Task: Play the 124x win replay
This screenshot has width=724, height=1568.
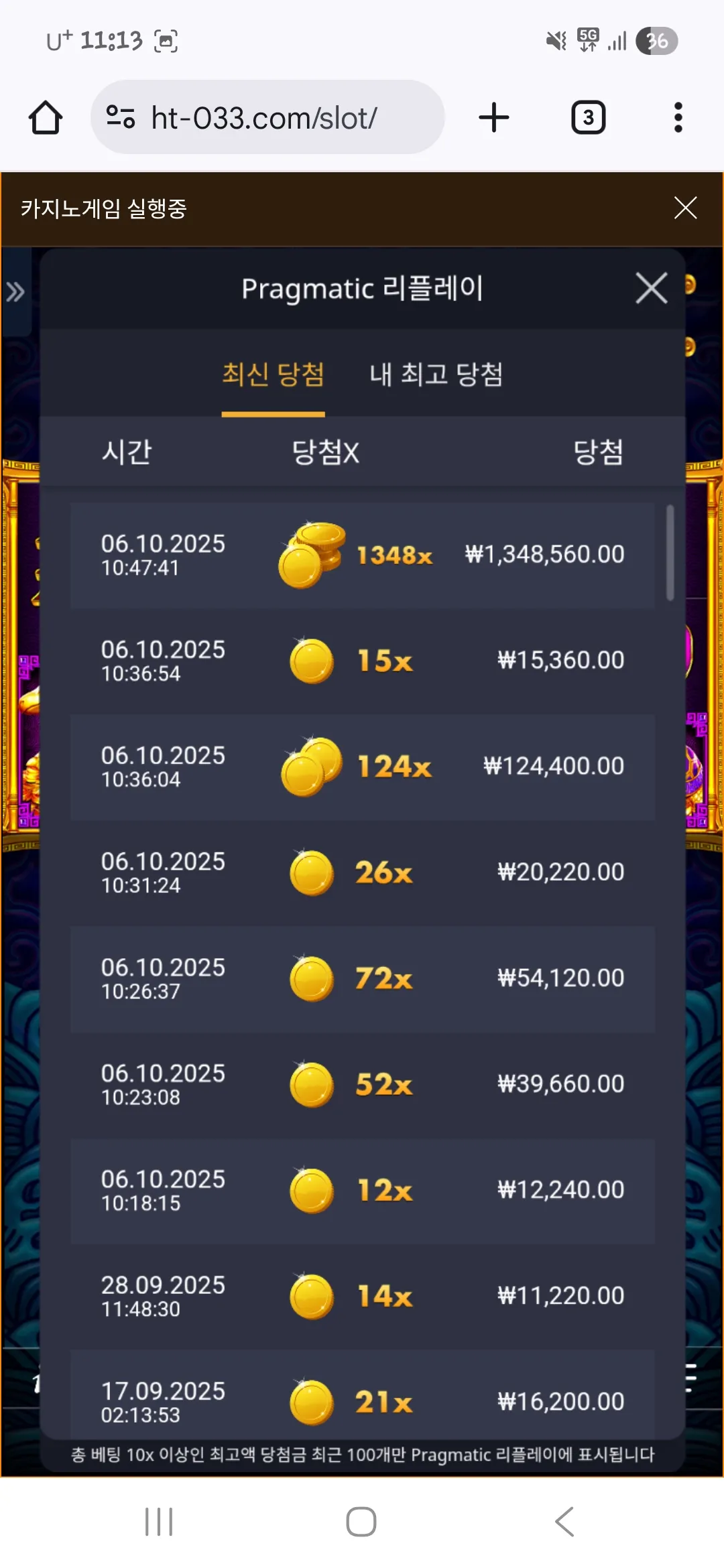Action: (362, 767)
